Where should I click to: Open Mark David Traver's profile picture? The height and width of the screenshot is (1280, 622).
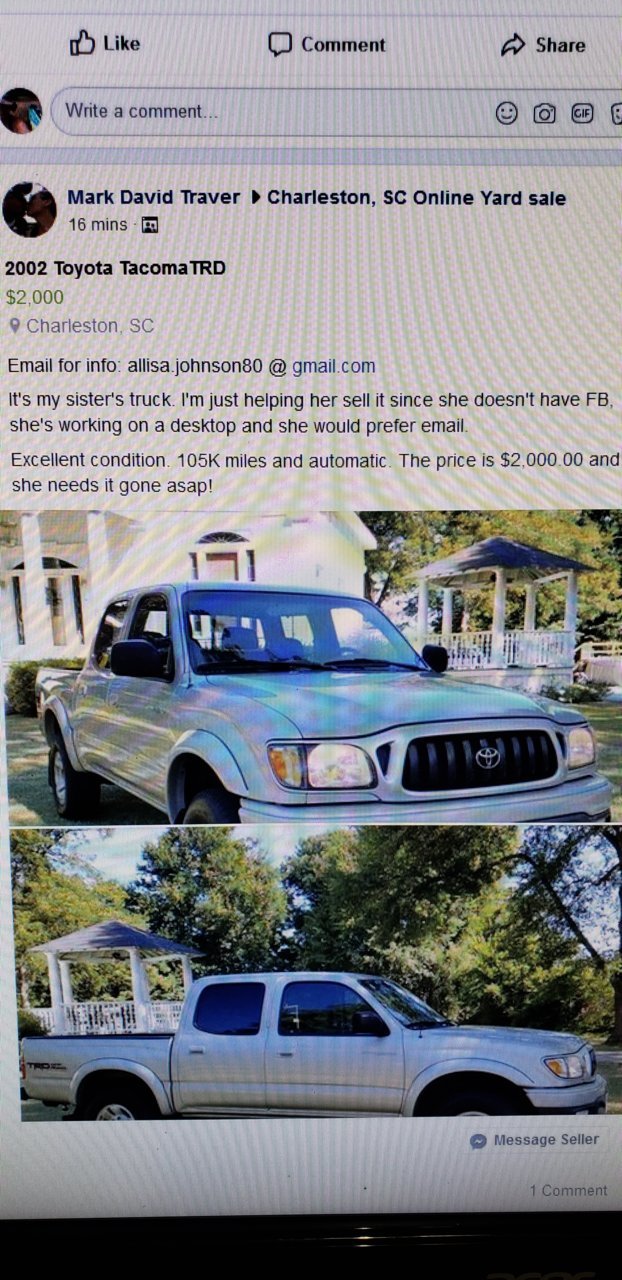coord(29,209)
